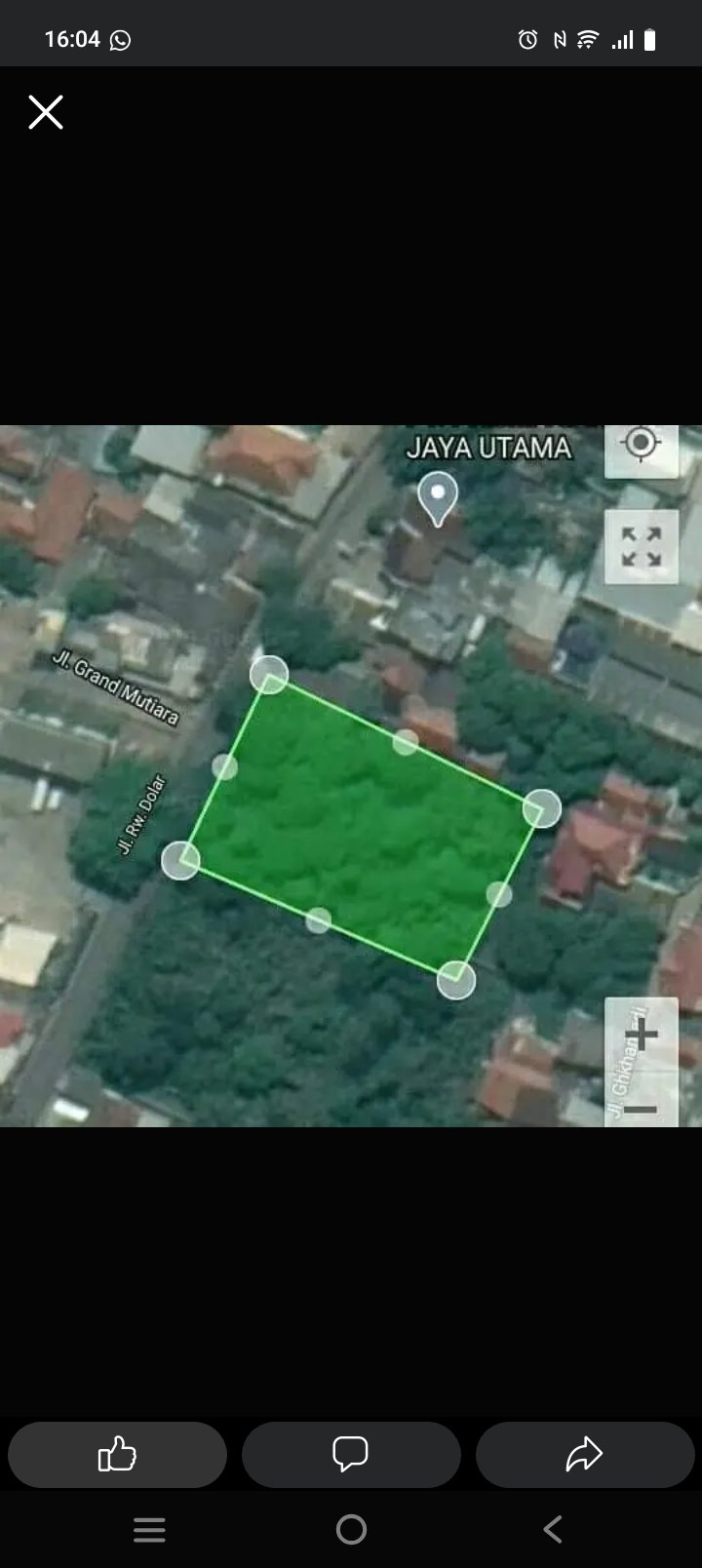Close the image viewer with the X
Screen dimensions: 702x1568
coord(45,112)
